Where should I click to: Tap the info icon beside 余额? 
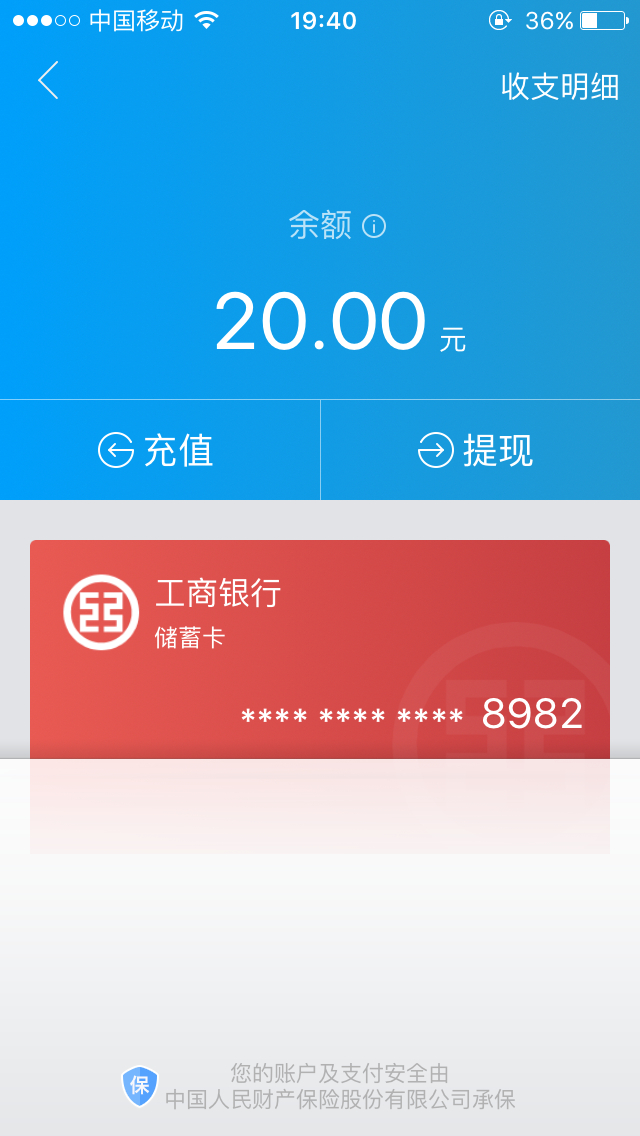[x=374, y=227]
